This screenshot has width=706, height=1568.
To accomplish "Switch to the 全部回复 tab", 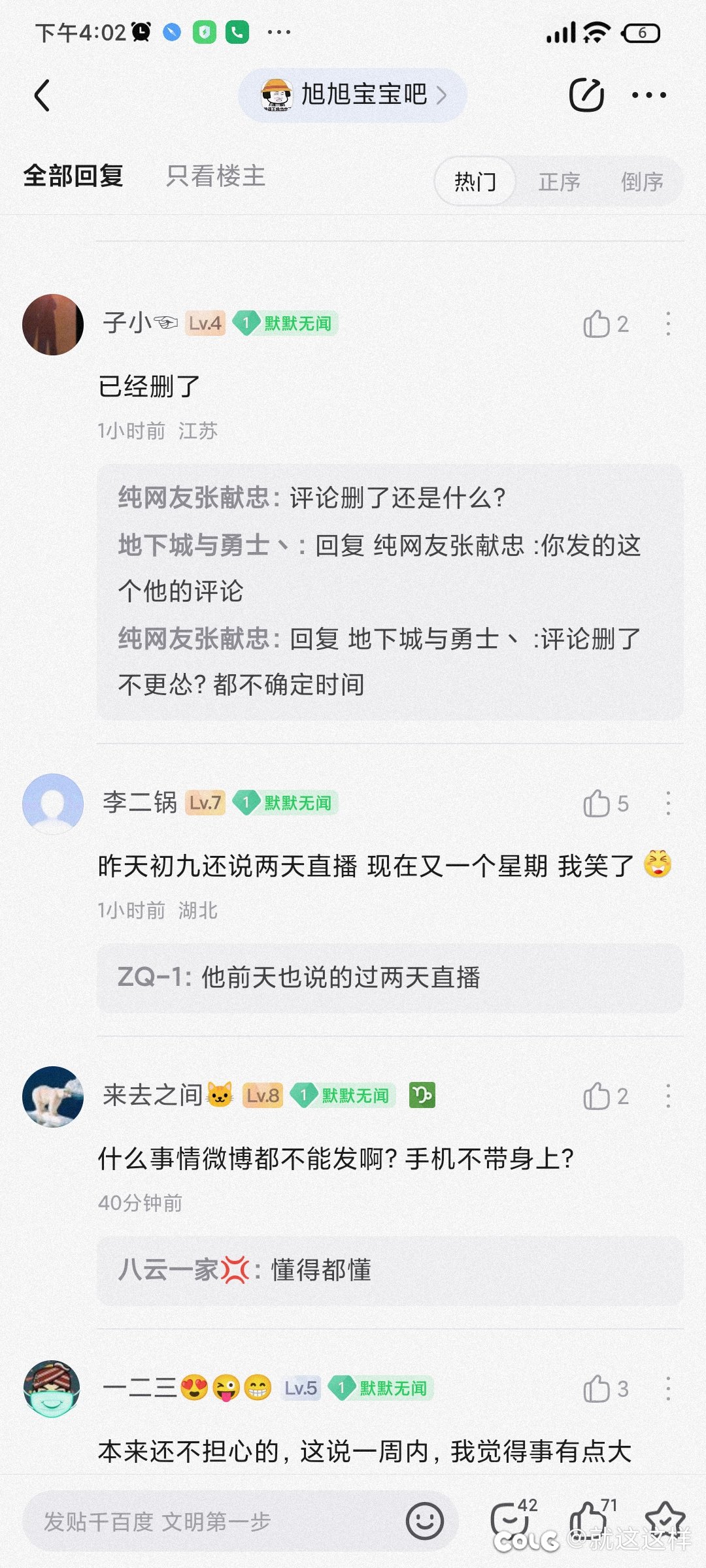I will tap(73, 176).
